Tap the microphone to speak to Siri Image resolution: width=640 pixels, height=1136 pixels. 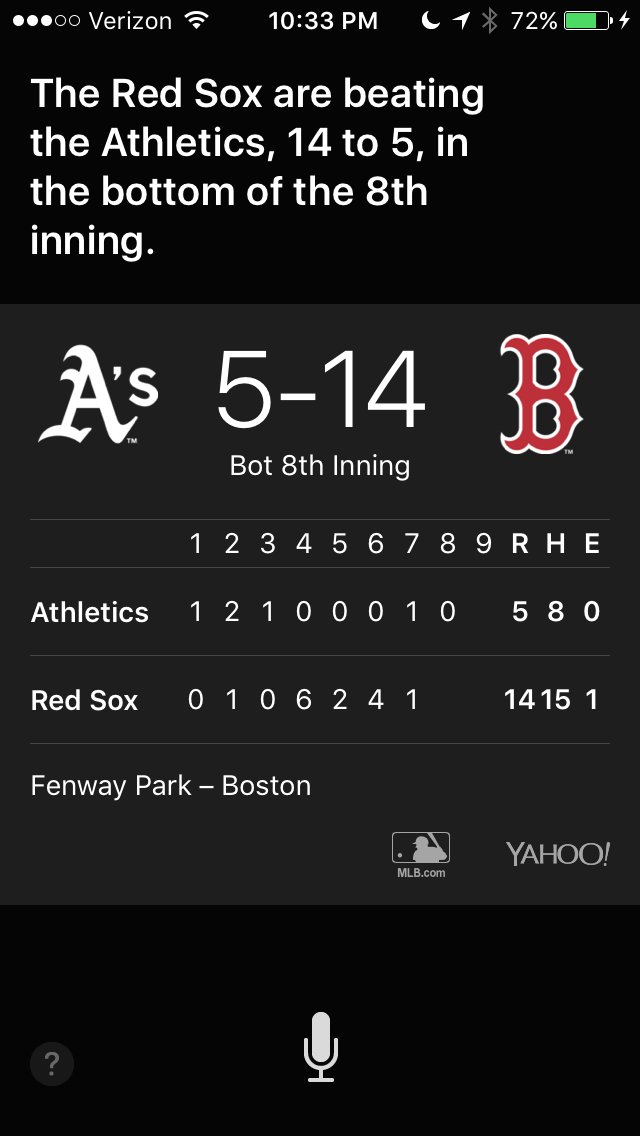[x=320, y=1046]
